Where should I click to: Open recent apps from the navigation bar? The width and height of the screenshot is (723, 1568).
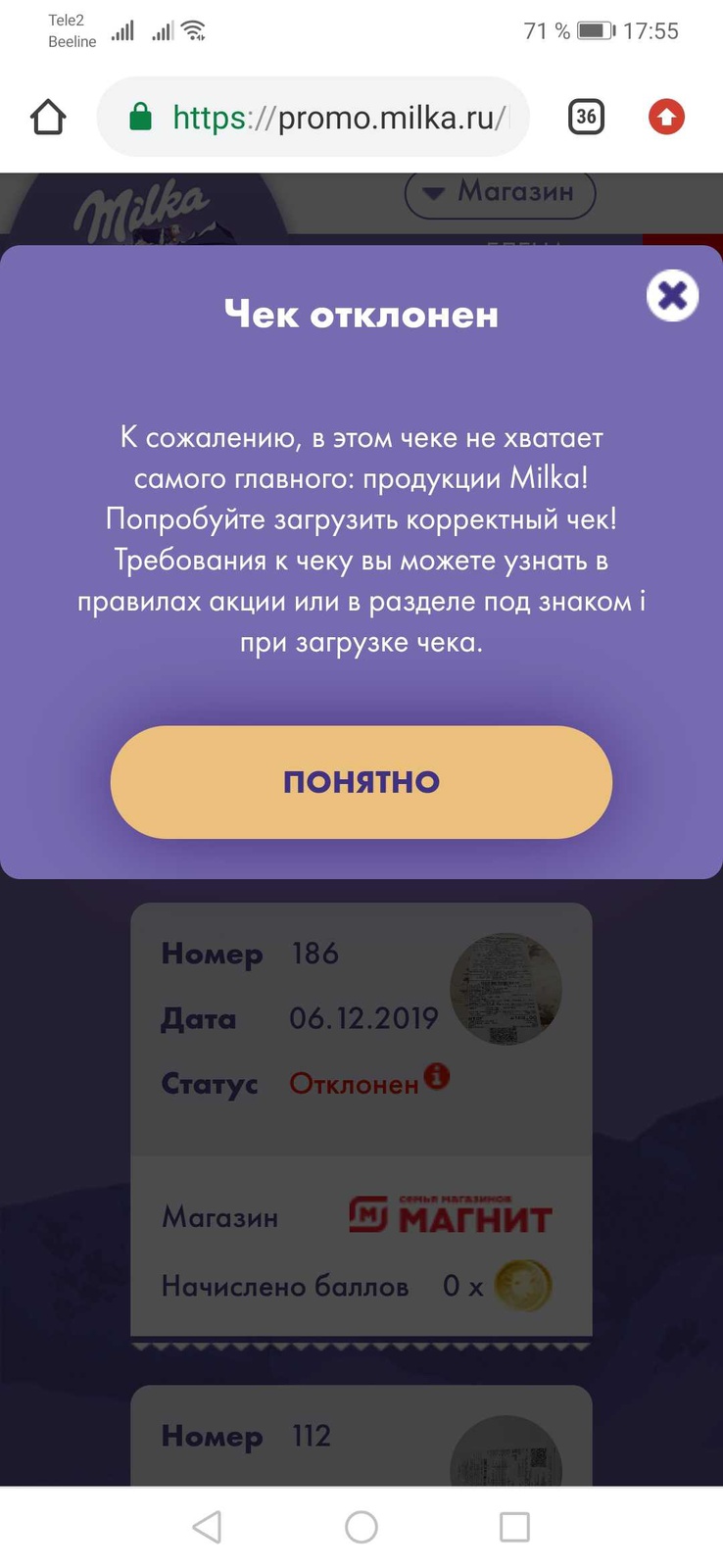514,1527
